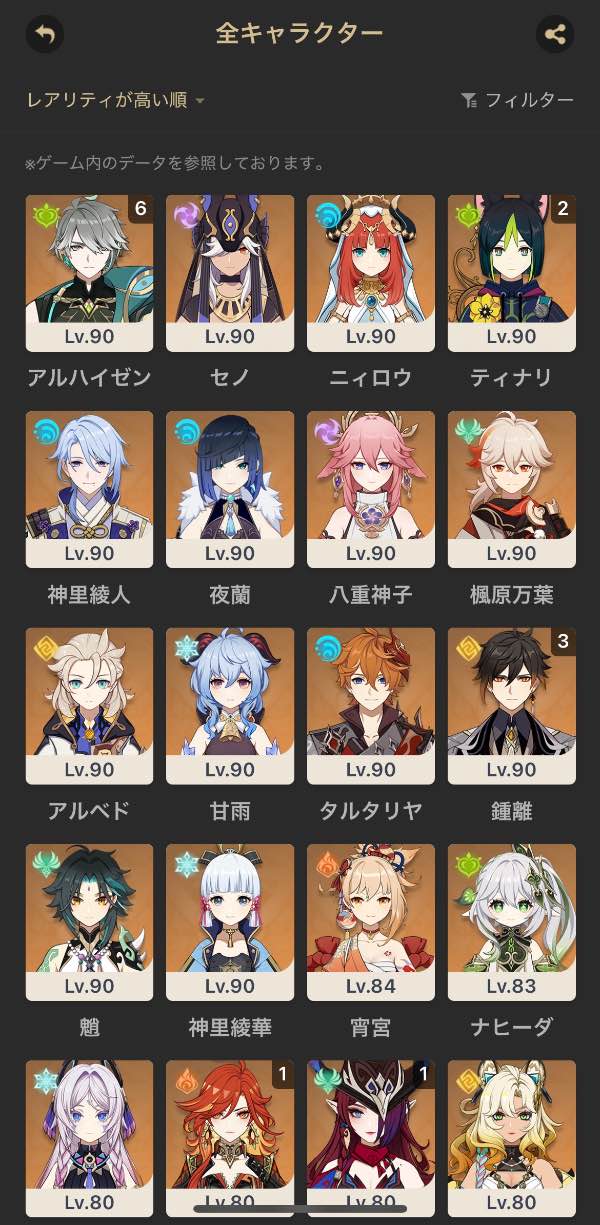Open the フィルター options
This screenshot has height=1225, width=600.
click(x=517, y=100)
